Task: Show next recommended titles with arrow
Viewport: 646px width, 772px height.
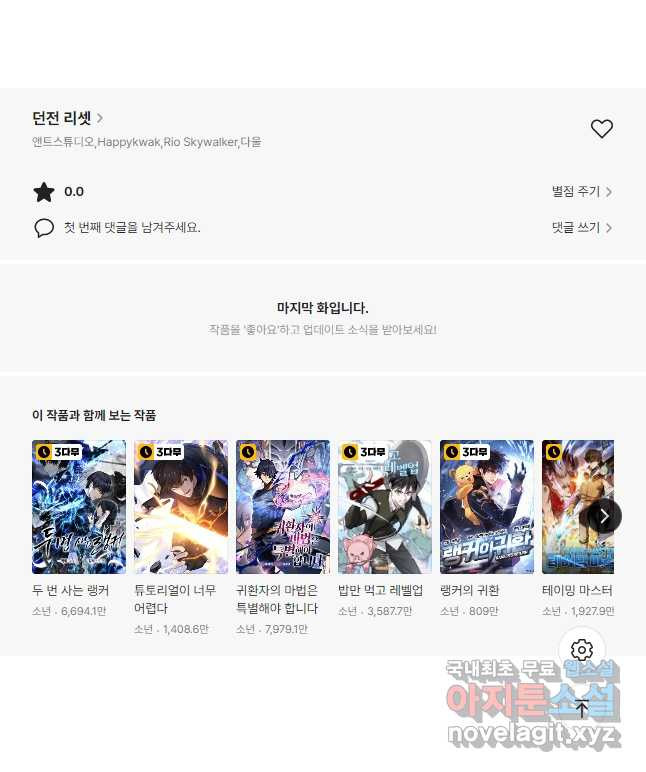Action: [604, 516]
